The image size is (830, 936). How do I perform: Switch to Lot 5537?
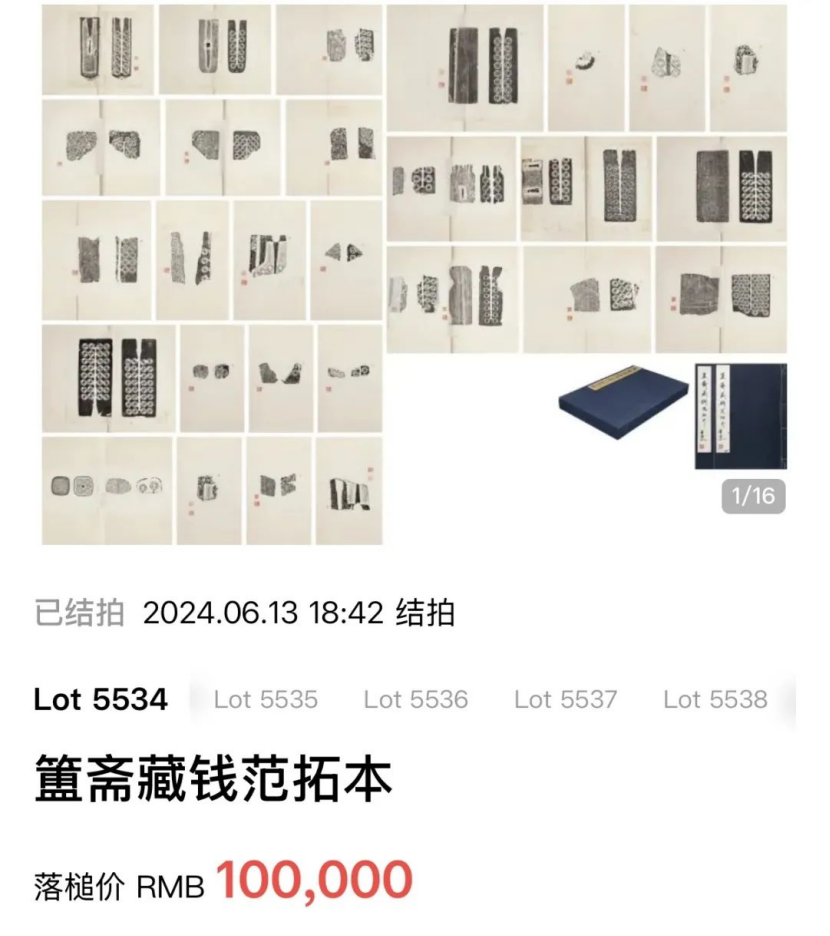[565, 699]
